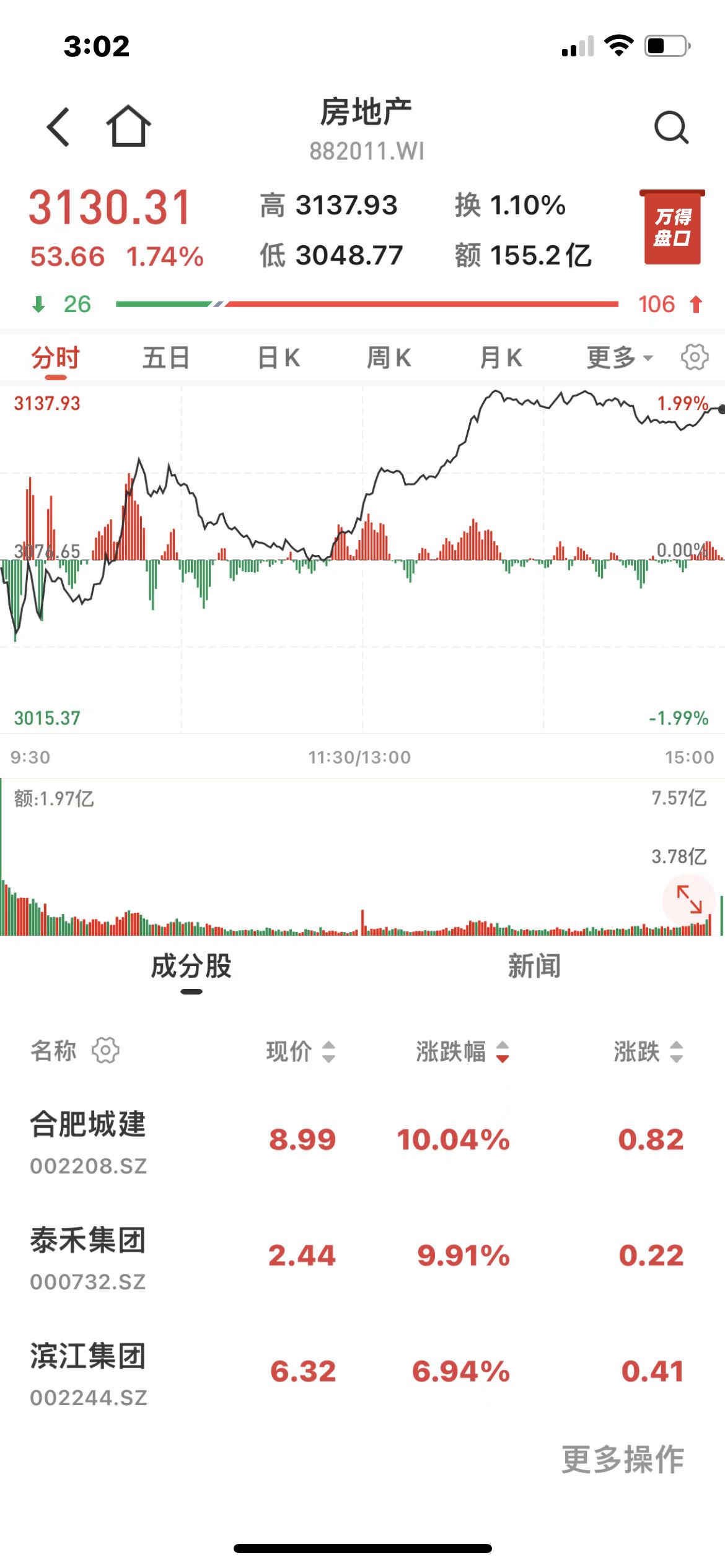
Task: Expand the 更多 chart period dropdown
Action: (619, 358)
